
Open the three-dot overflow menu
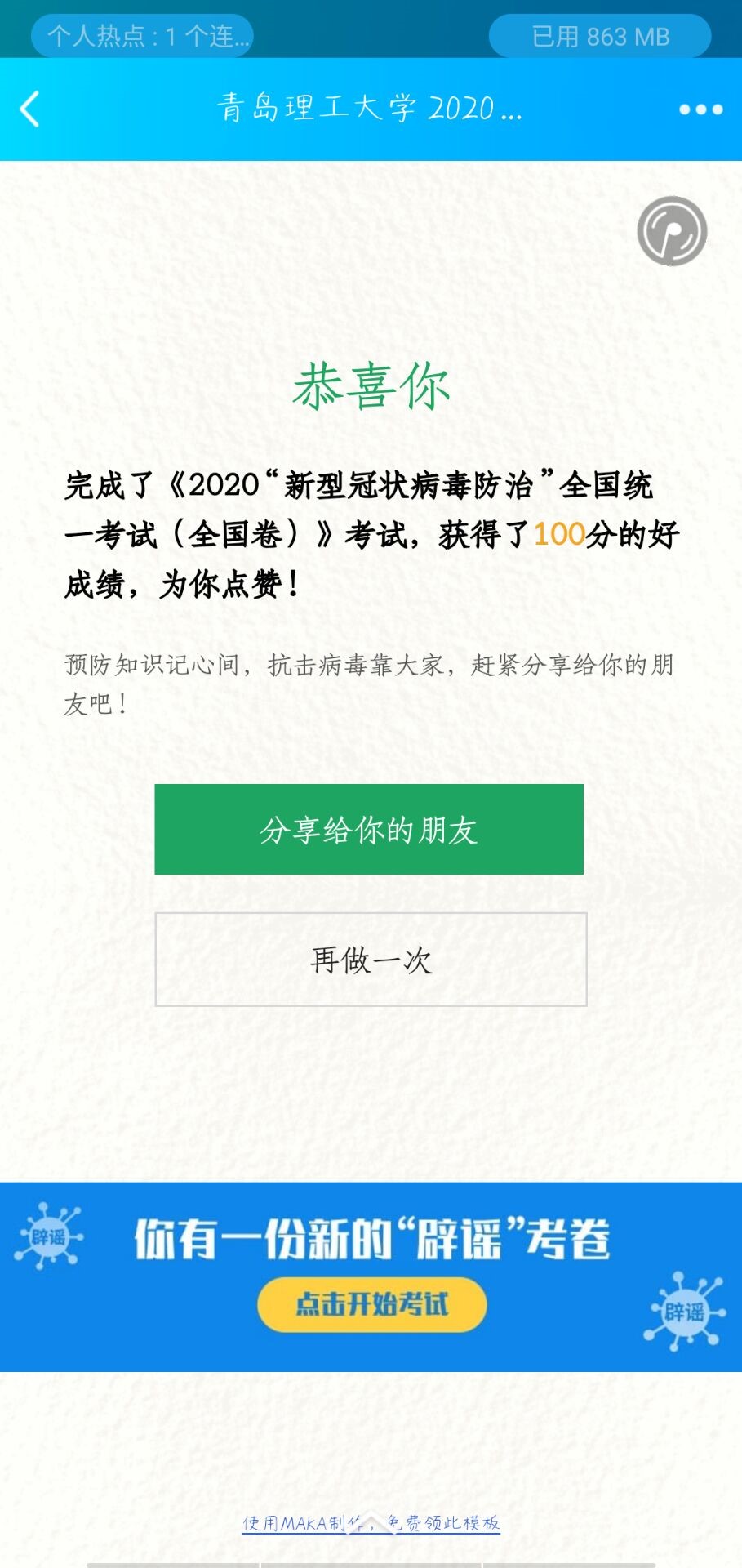click(x=700, y=109)
